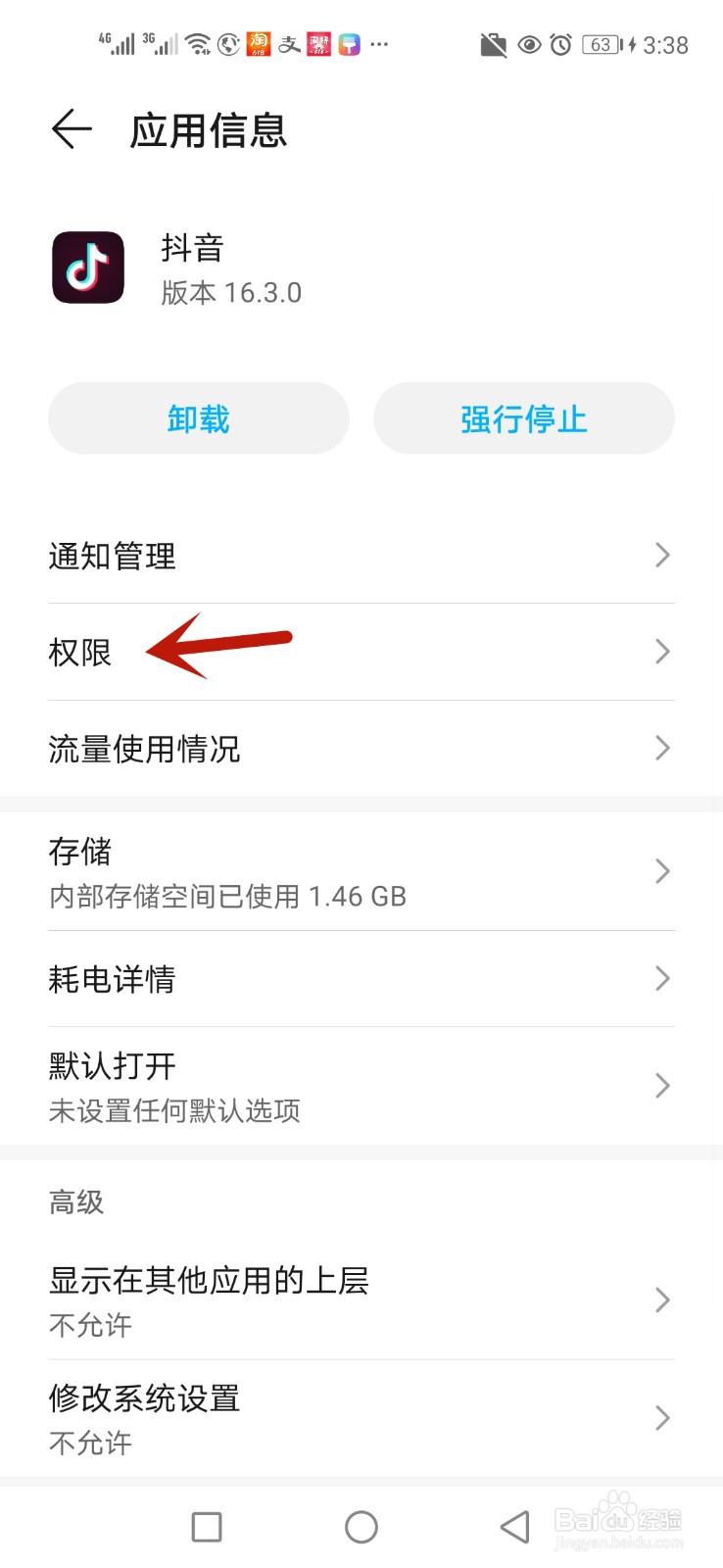Click the camera disabled status icon
Screen dimensions: 723x1568
pos(494,43)
